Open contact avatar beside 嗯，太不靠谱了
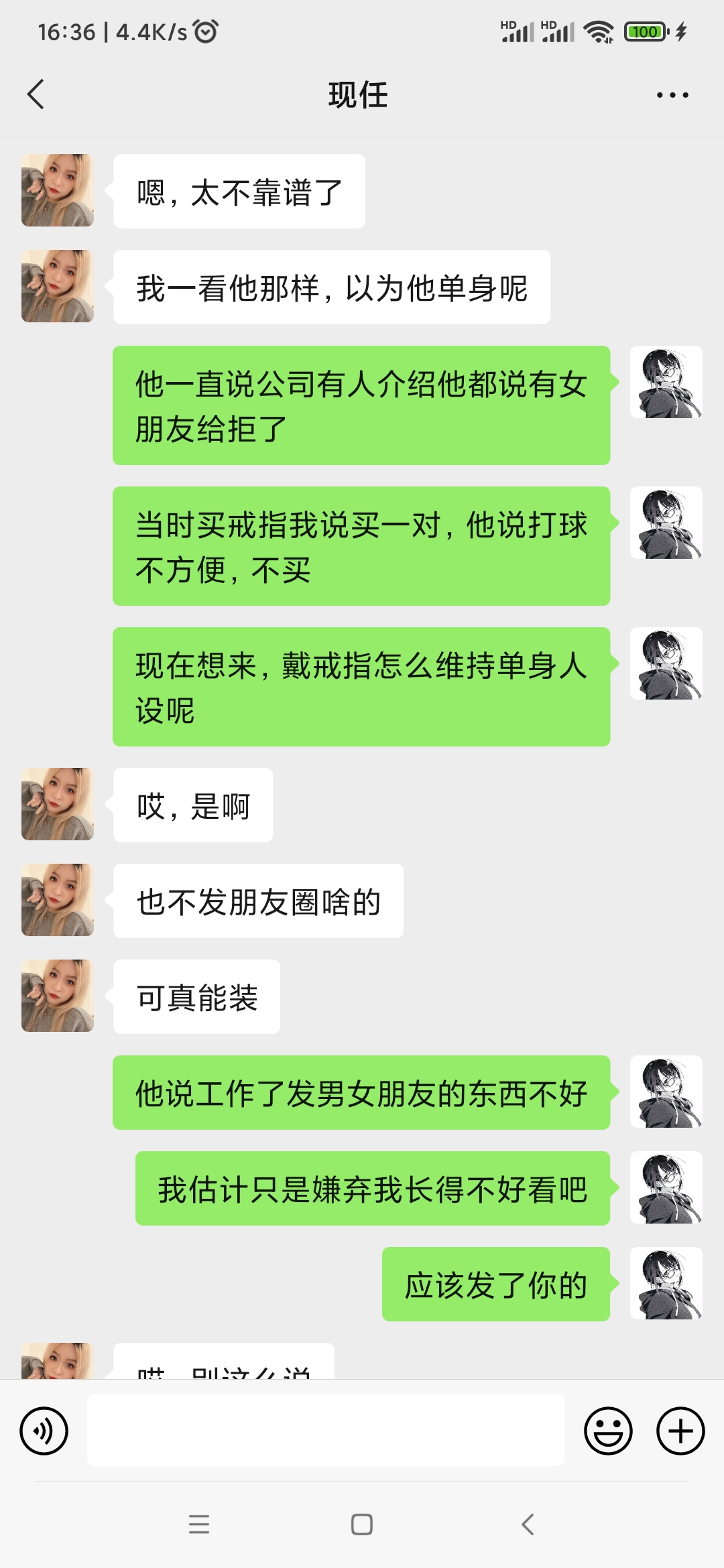Screen dimensions: 724x1568 [x=58, y=190]
